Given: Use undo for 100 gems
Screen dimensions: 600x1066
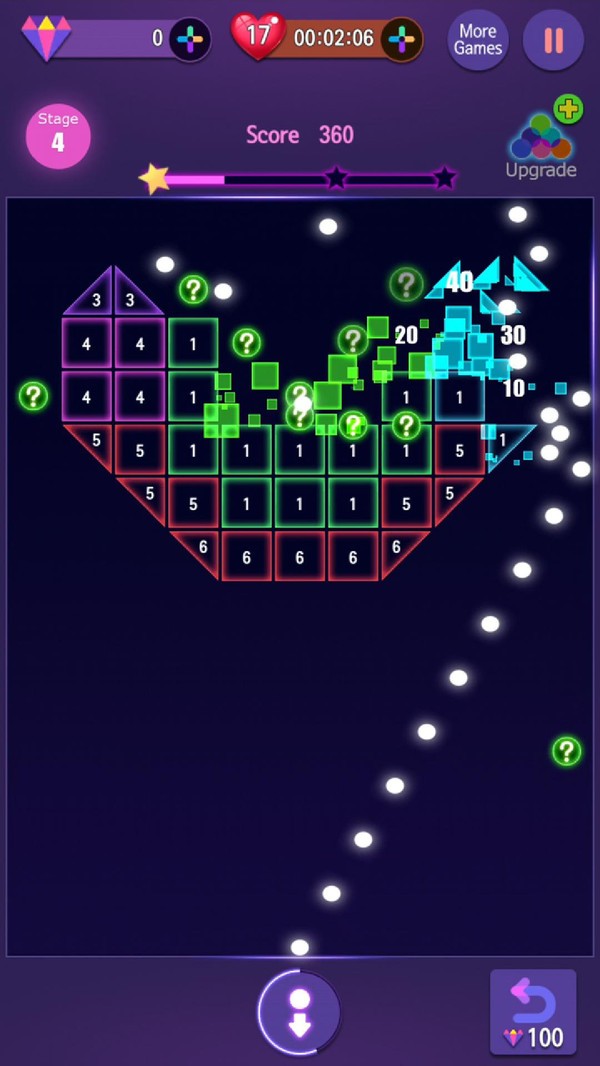Looking at the screenshot, I should (x=533, y=1011).
